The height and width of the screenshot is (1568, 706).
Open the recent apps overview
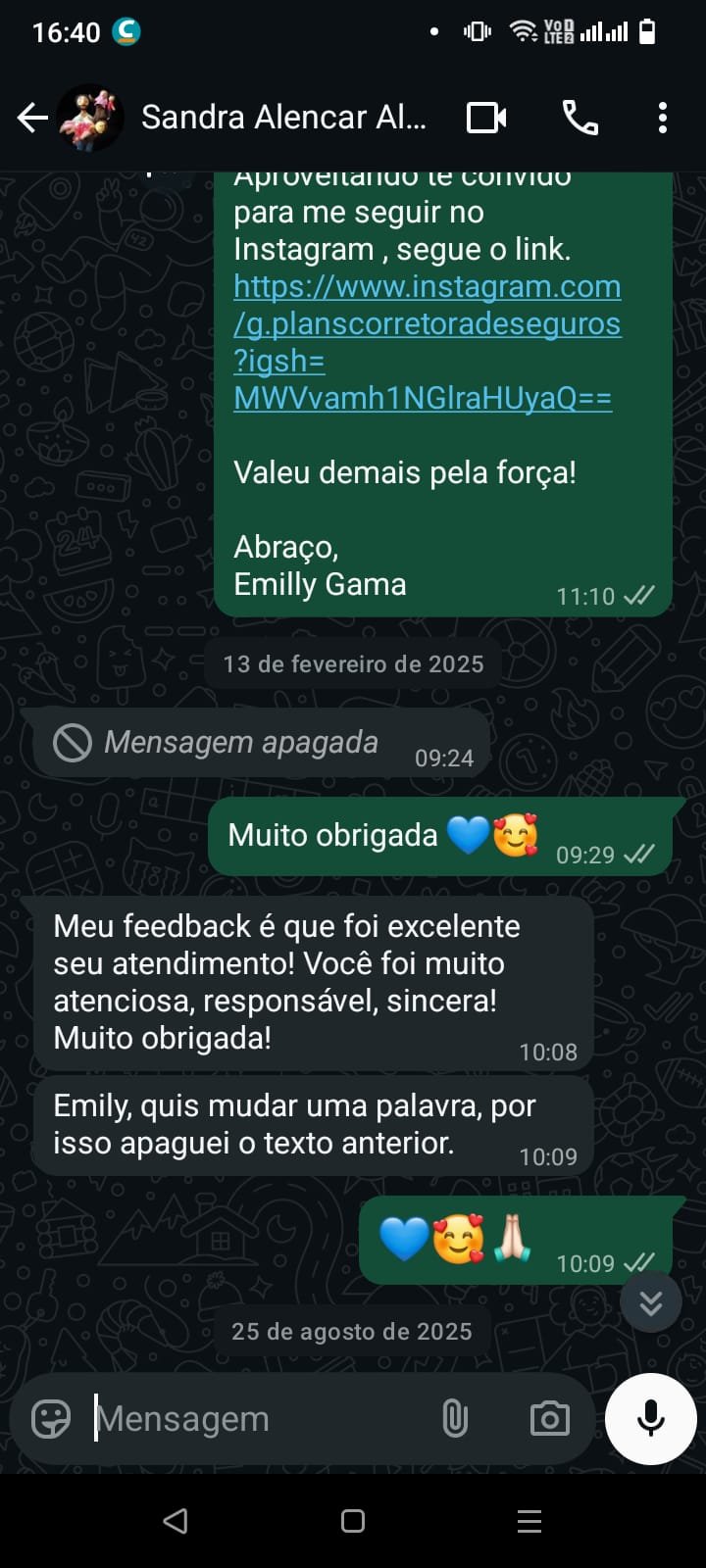coord(529,1521)
